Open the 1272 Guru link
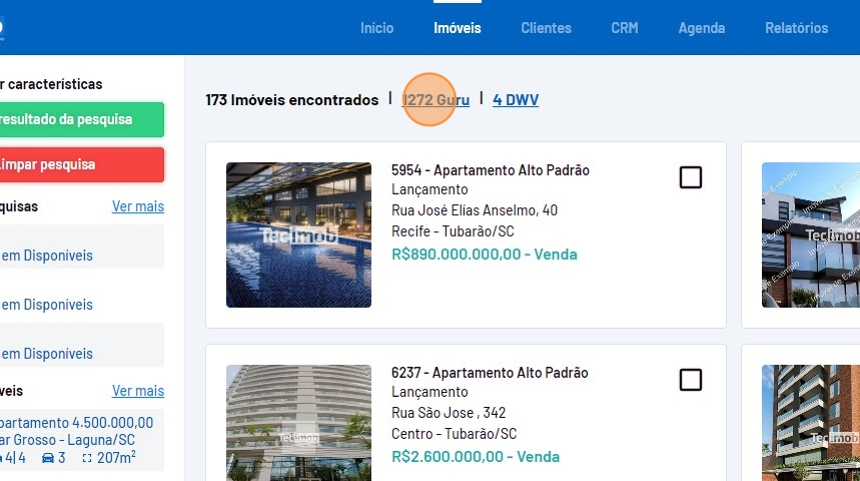Viewport: 860px width, 481px height. 435,100
